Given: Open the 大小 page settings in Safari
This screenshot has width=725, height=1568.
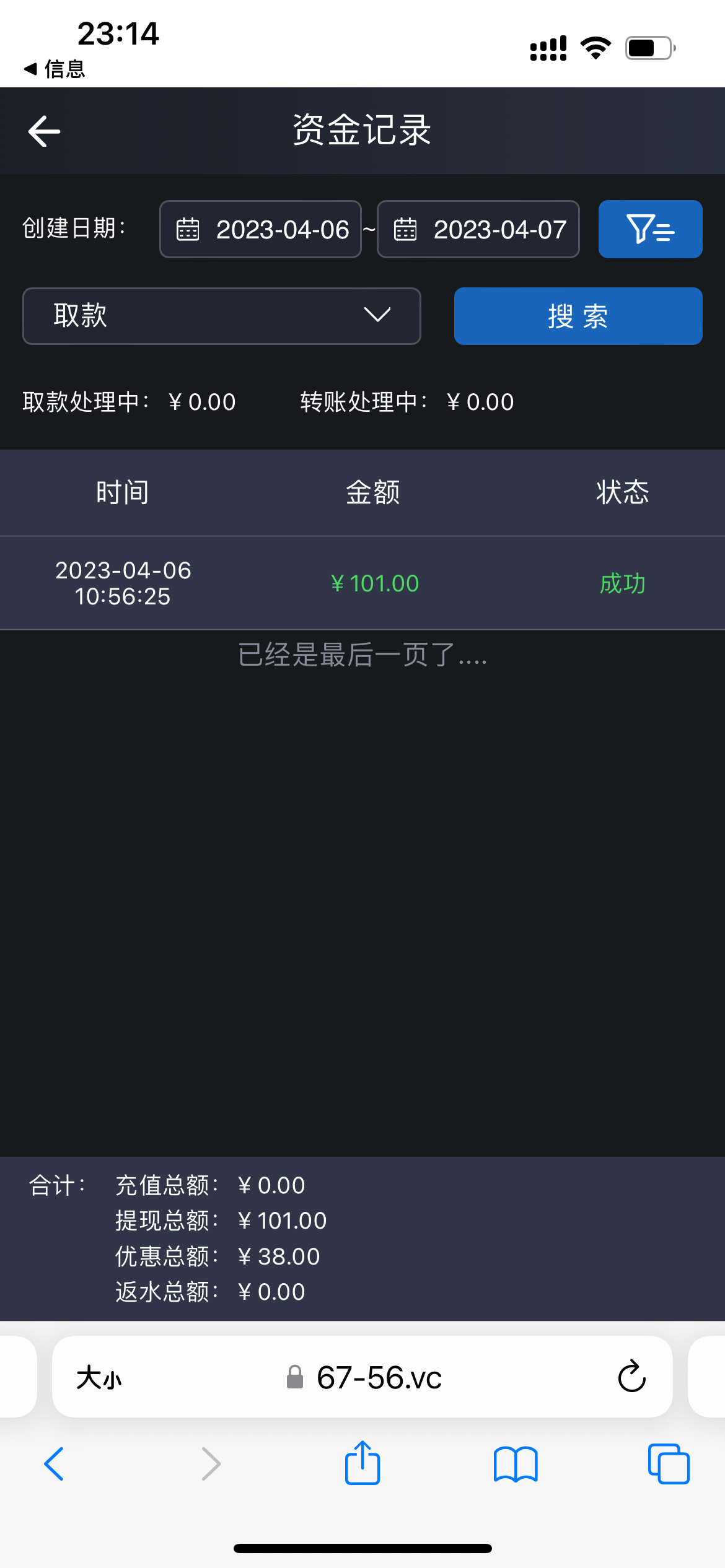Looking at the screenshot, I should [99, 1378].
